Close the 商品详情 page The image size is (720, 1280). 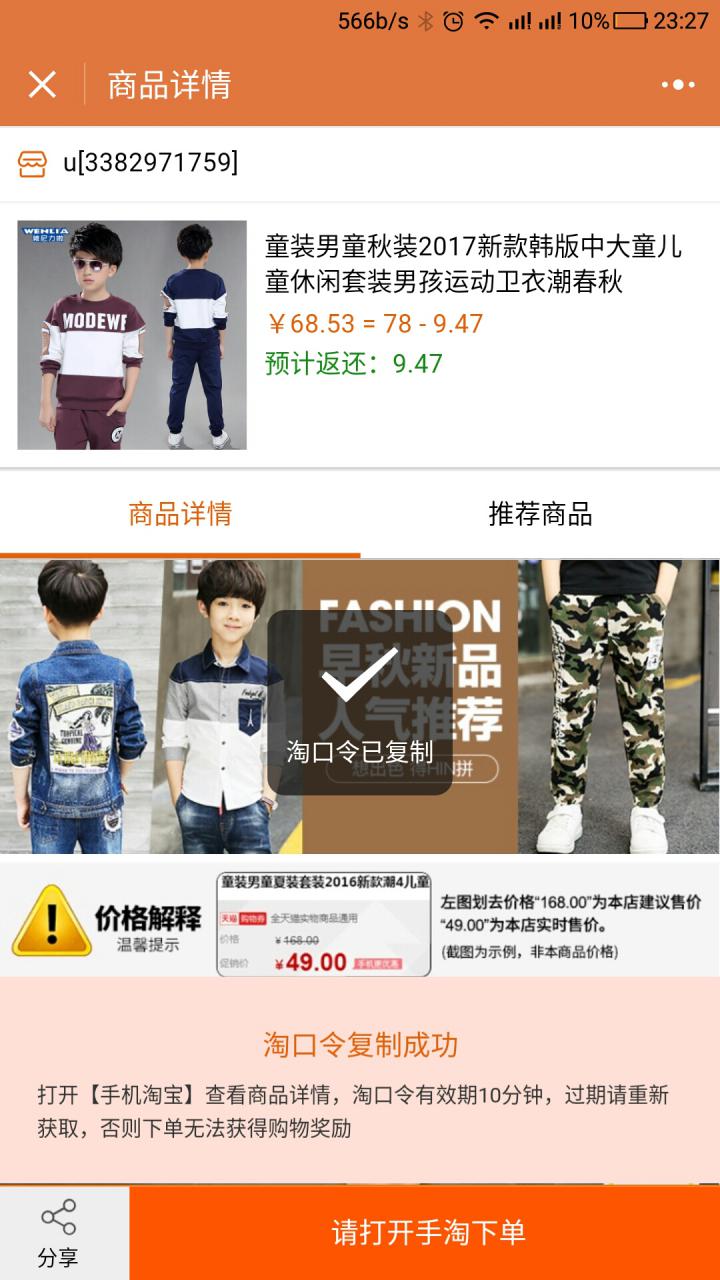tap(42, 85)
